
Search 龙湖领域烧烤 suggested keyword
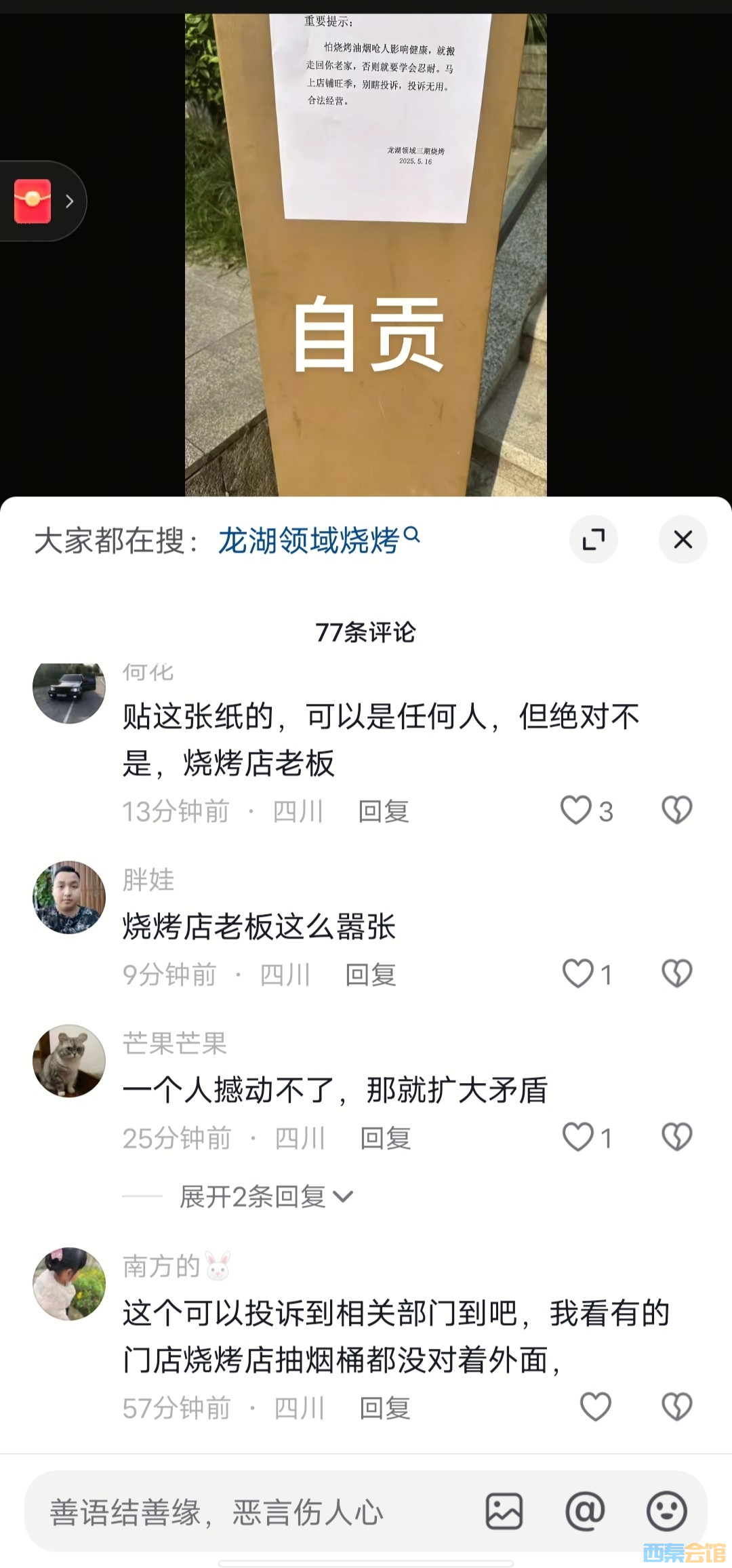pos(319,541)
